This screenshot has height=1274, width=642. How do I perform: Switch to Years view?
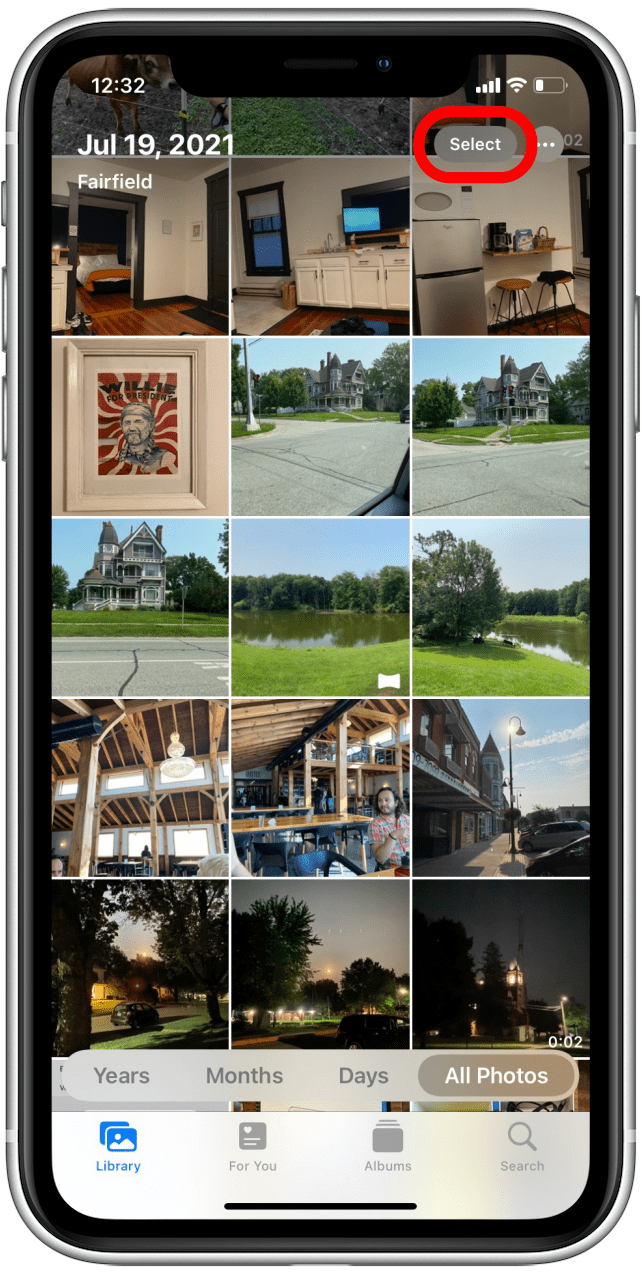[122, 1076]
